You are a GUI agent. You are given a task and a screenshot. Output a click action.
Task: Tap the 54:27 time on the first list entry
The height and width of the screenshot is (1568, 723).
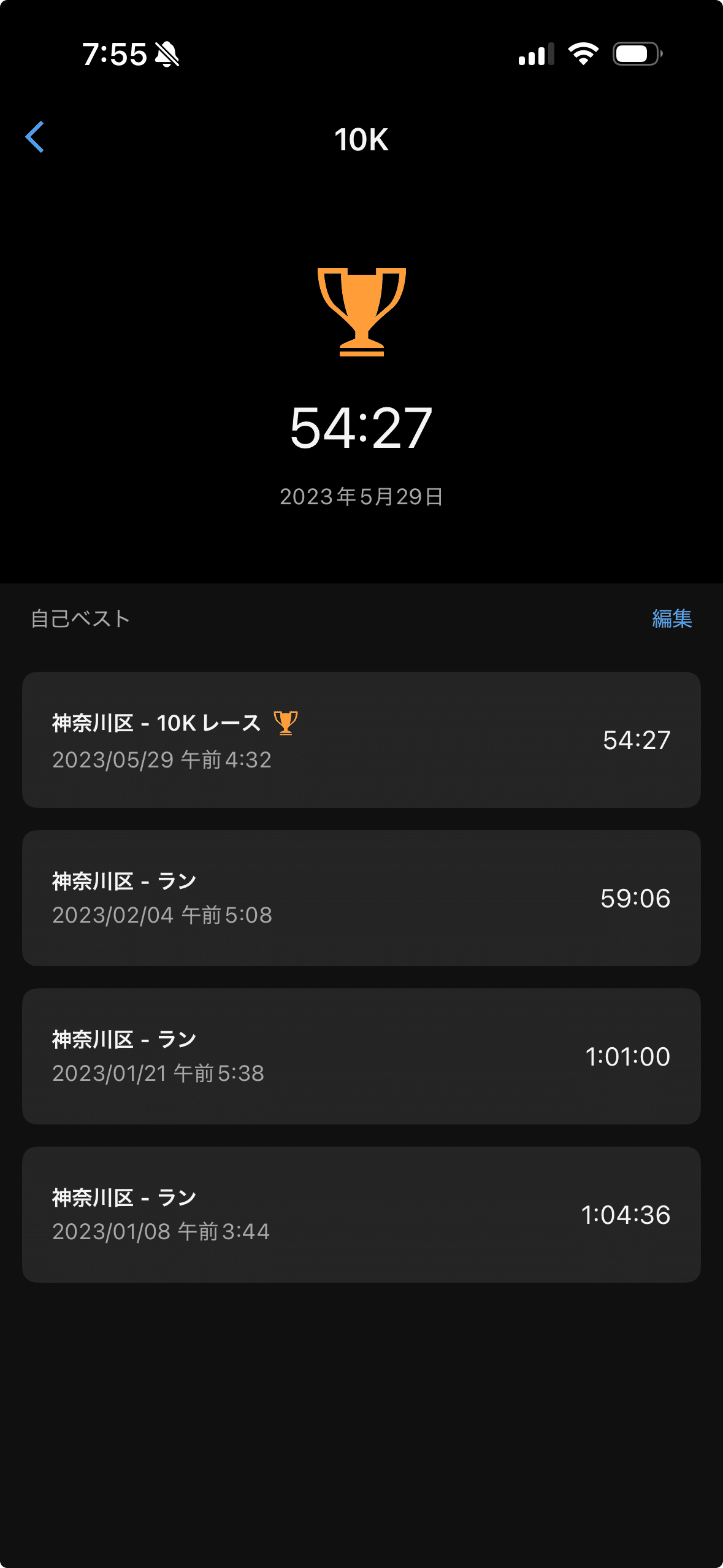tap(637, 741)
